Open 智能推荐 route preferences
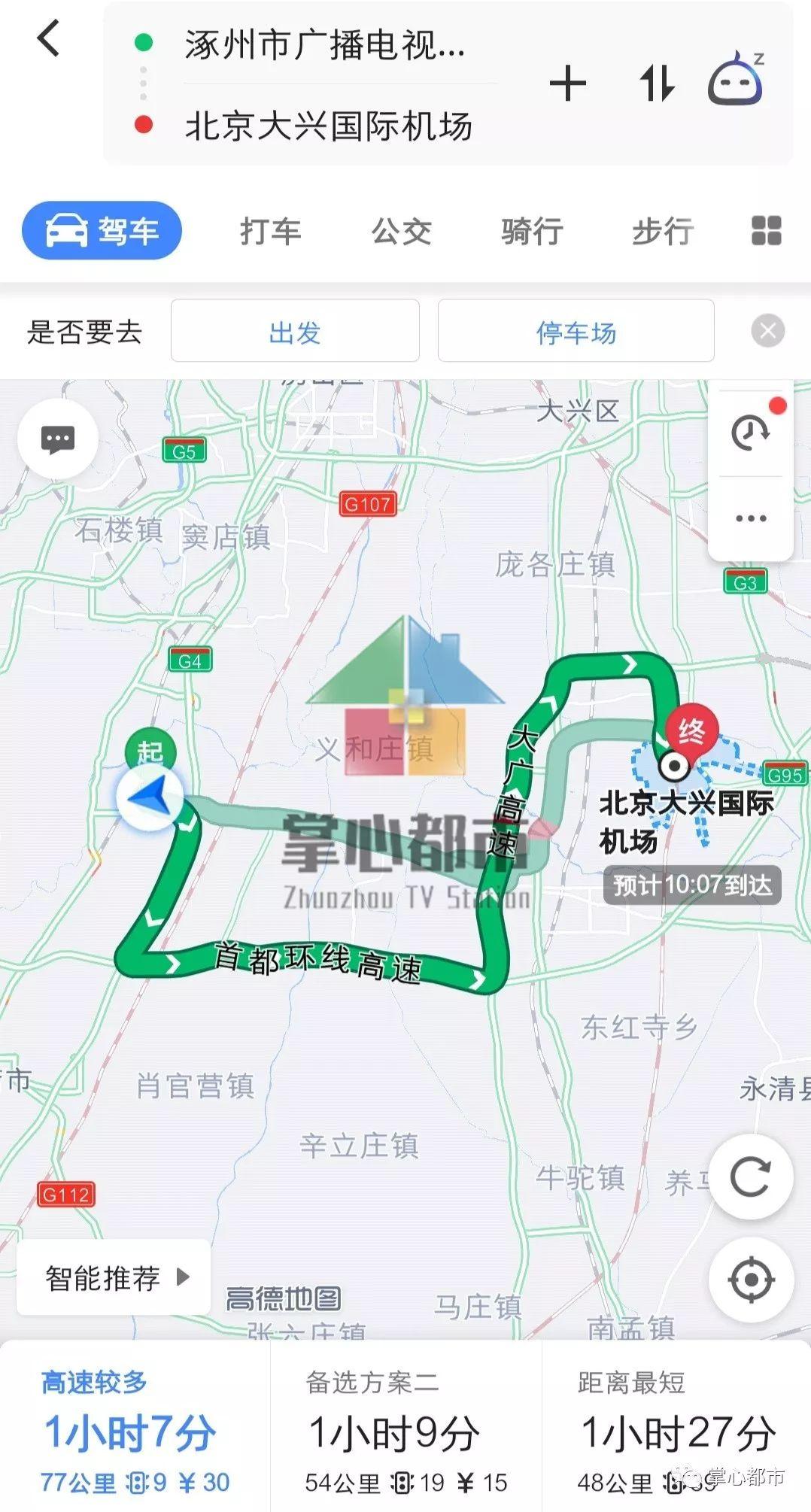 (x=114, y=1277)
